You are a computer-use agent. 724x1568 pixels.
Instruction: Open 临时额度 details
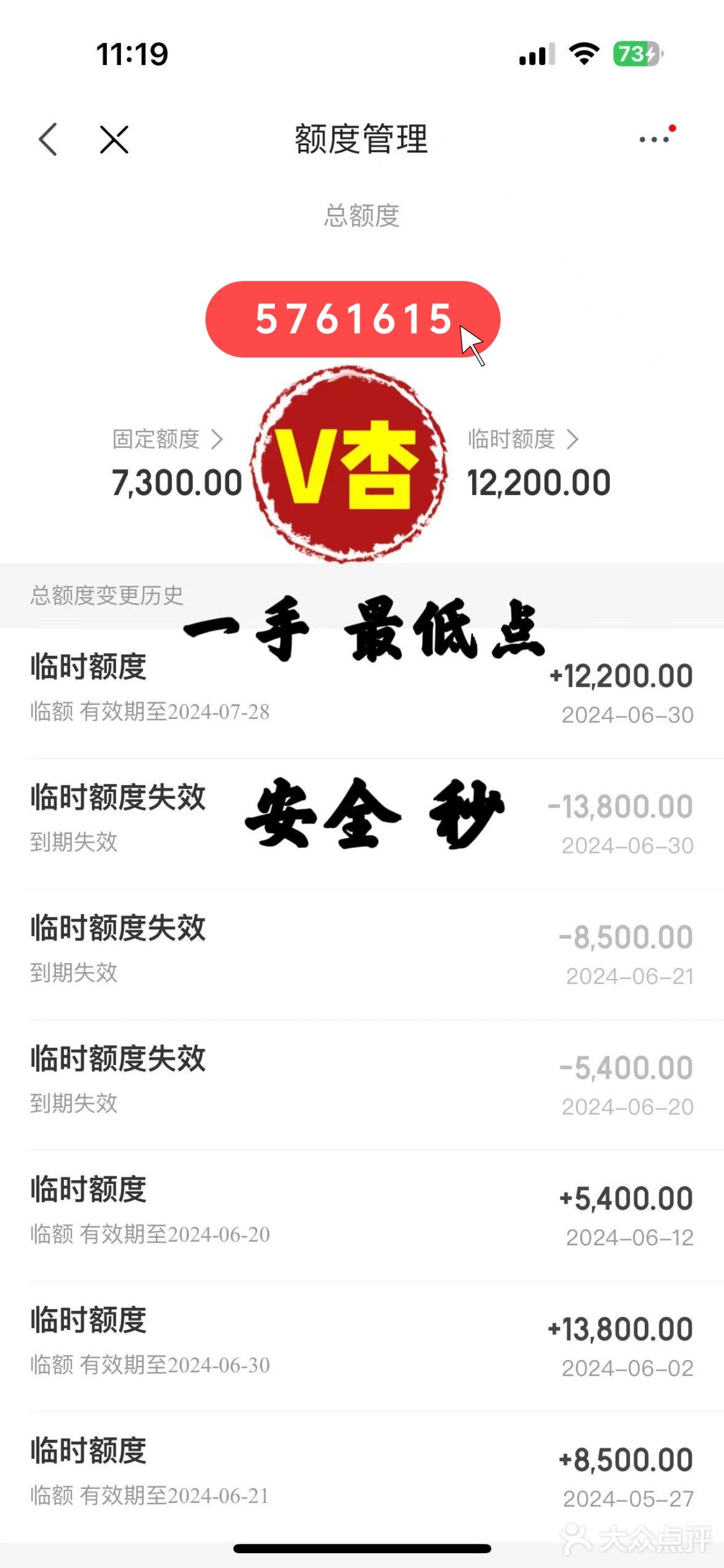point(523,439)
